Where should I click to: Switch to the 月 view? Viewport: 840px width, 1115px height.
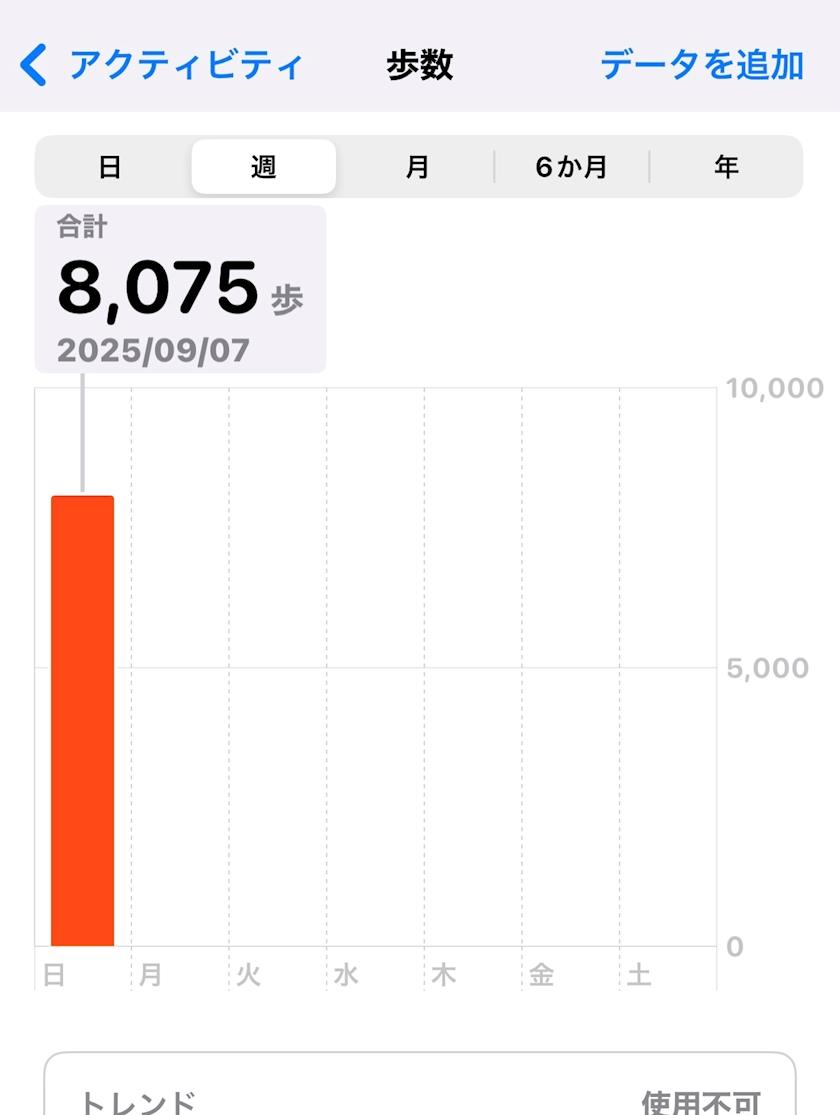tap(417, 167)
